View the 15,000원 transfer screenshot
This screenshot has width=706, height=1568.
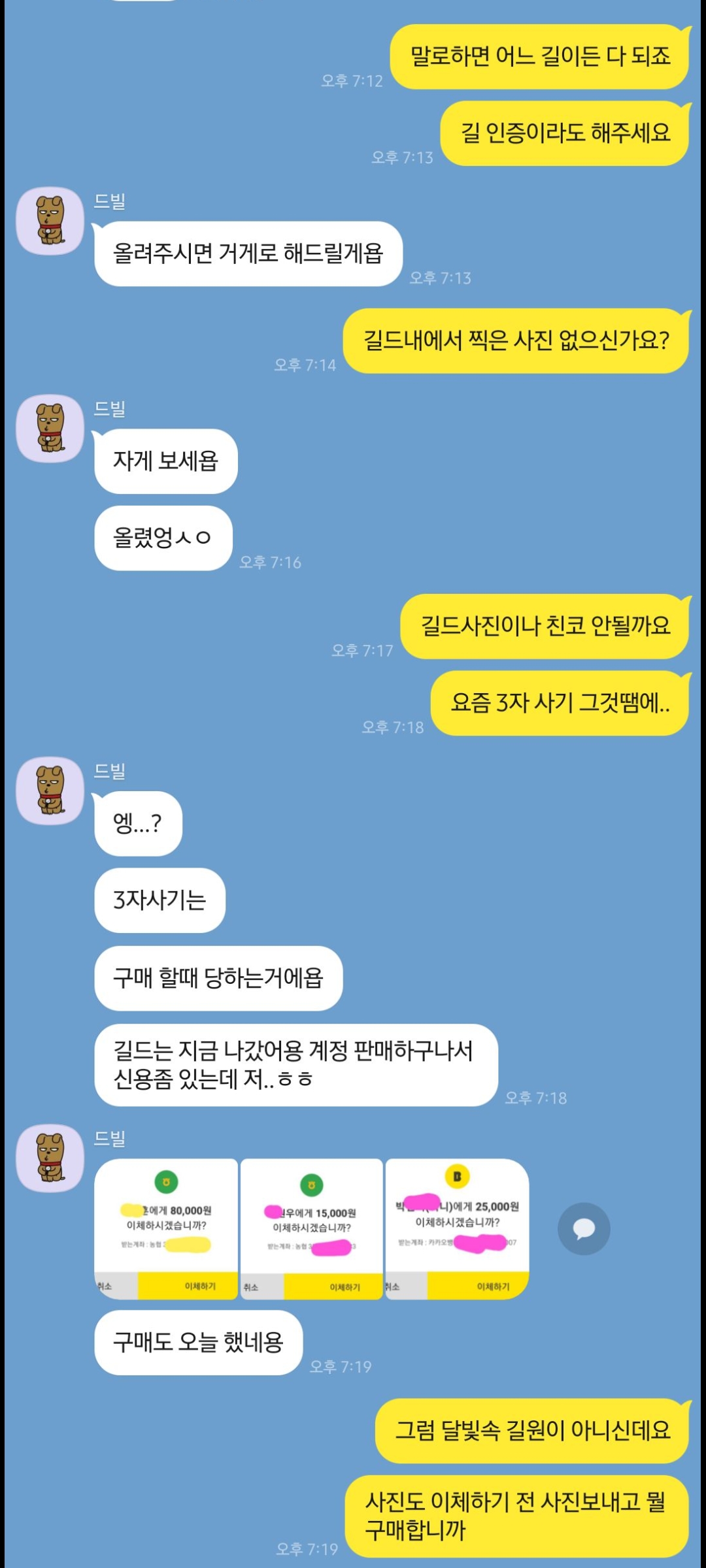pyautogui.click(x=312, y=1228)
